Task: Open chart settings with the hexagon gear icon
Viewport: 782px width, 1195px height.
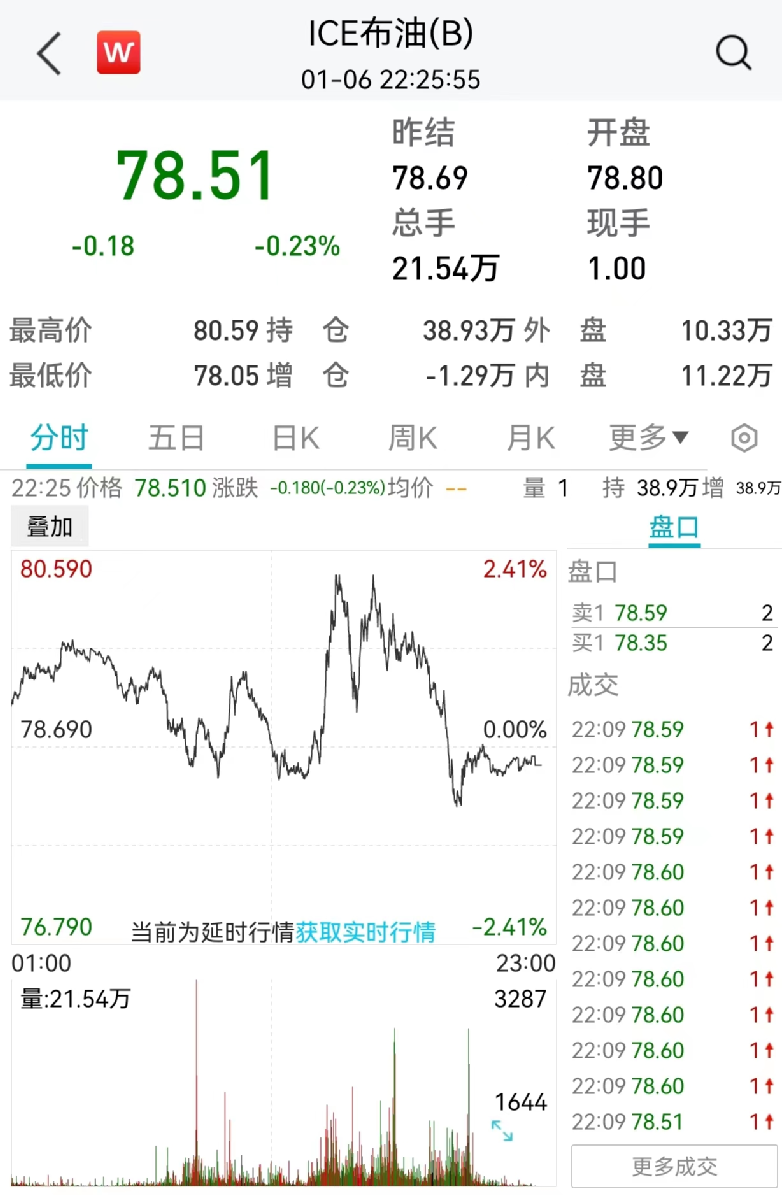Action: point(743,438)
